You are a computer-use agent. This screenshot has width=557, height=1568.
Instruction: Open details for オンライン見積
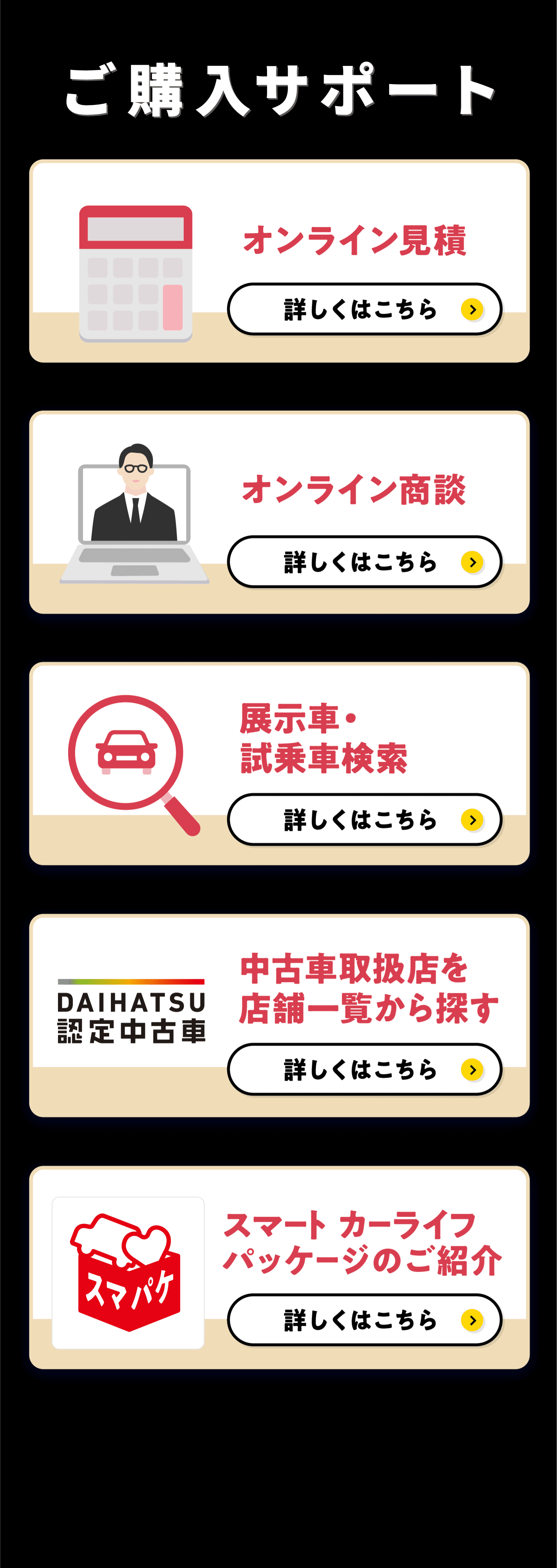364,309
